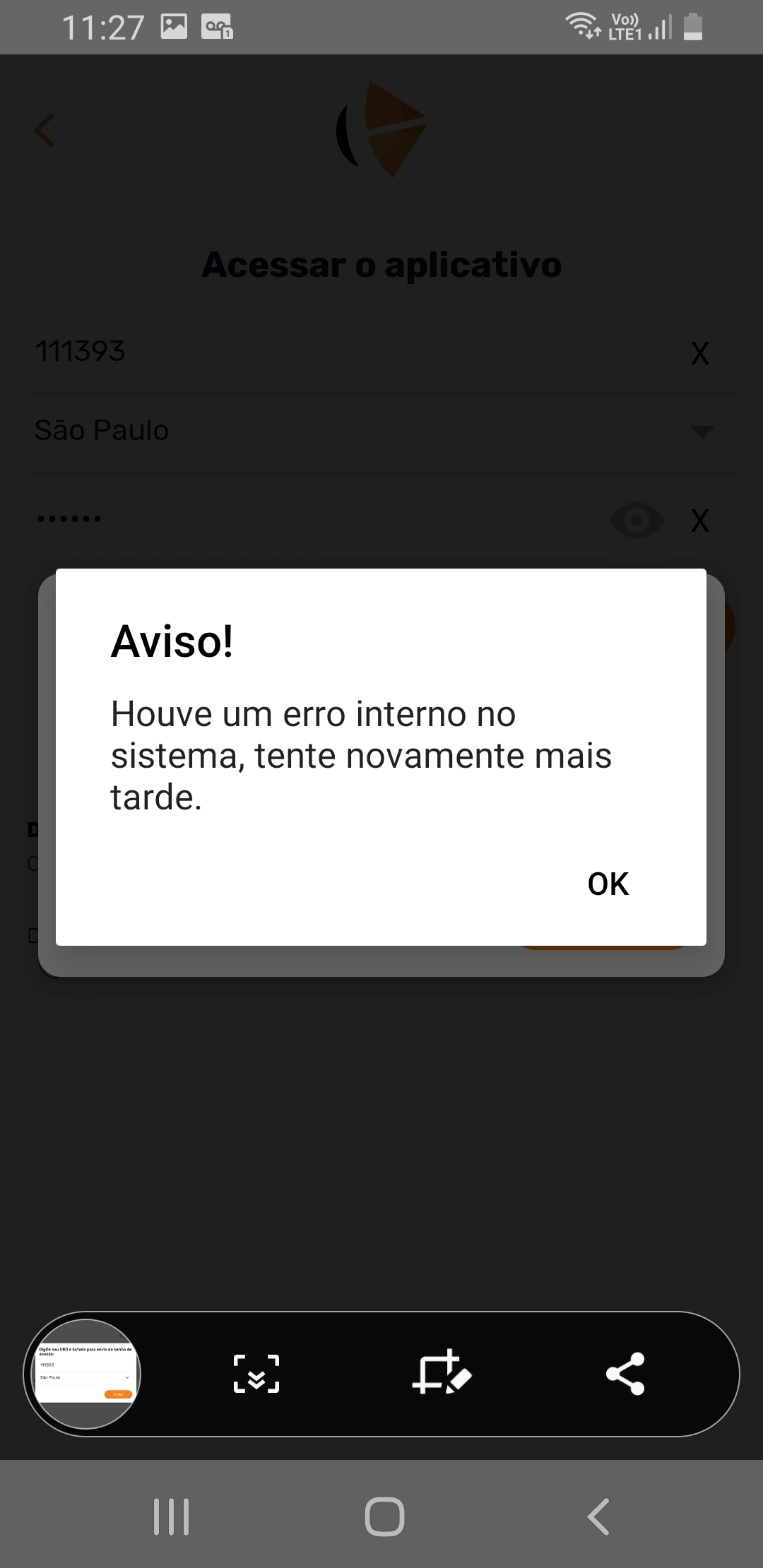Start scroll capture of the screenshot

[256, 1374]
